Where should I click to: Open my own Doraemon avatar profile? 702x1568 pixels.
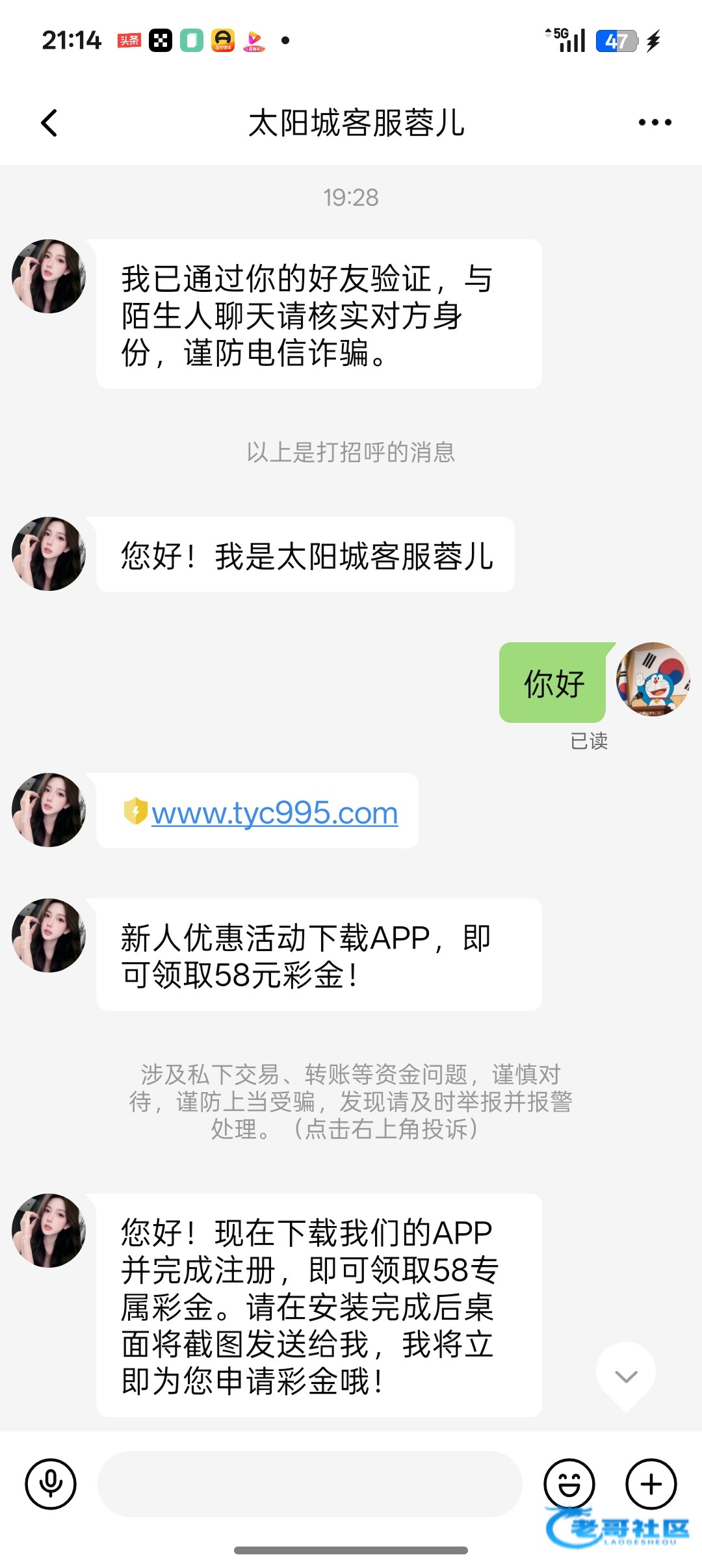tap(653, 679)
